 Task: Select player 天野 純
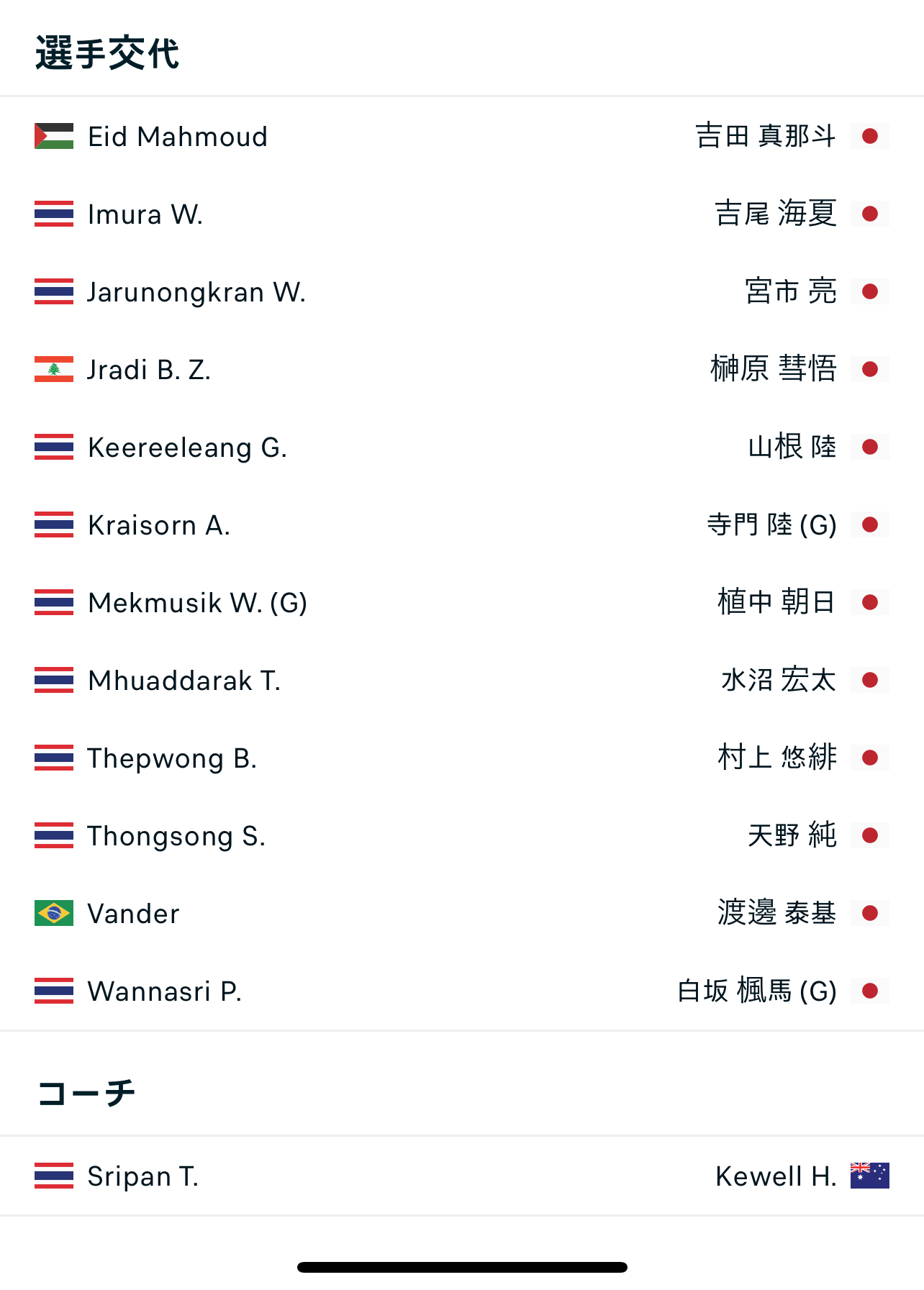point(792,835)
